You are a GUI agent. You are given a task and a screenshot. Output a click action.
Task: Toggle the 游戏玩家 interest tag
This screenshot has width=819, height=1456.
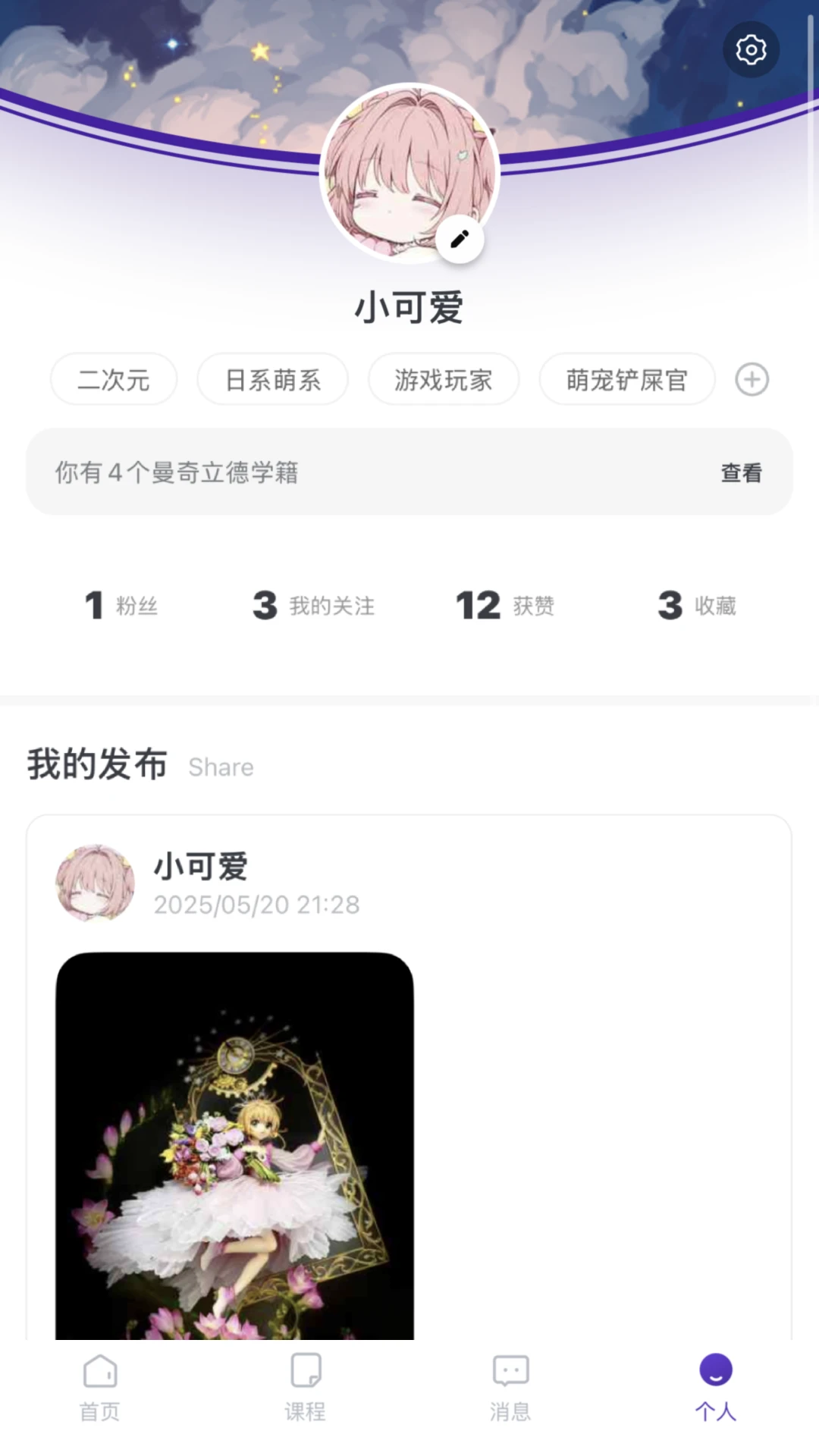(444, 379)
